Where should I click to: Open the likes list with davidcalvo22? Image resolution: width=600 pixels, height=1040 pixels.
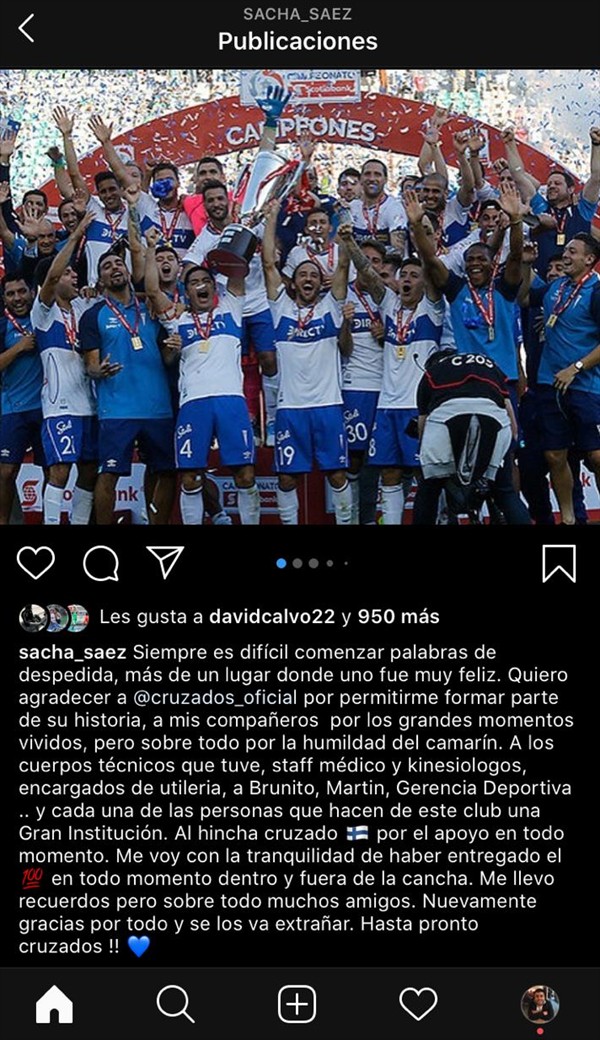270,617
